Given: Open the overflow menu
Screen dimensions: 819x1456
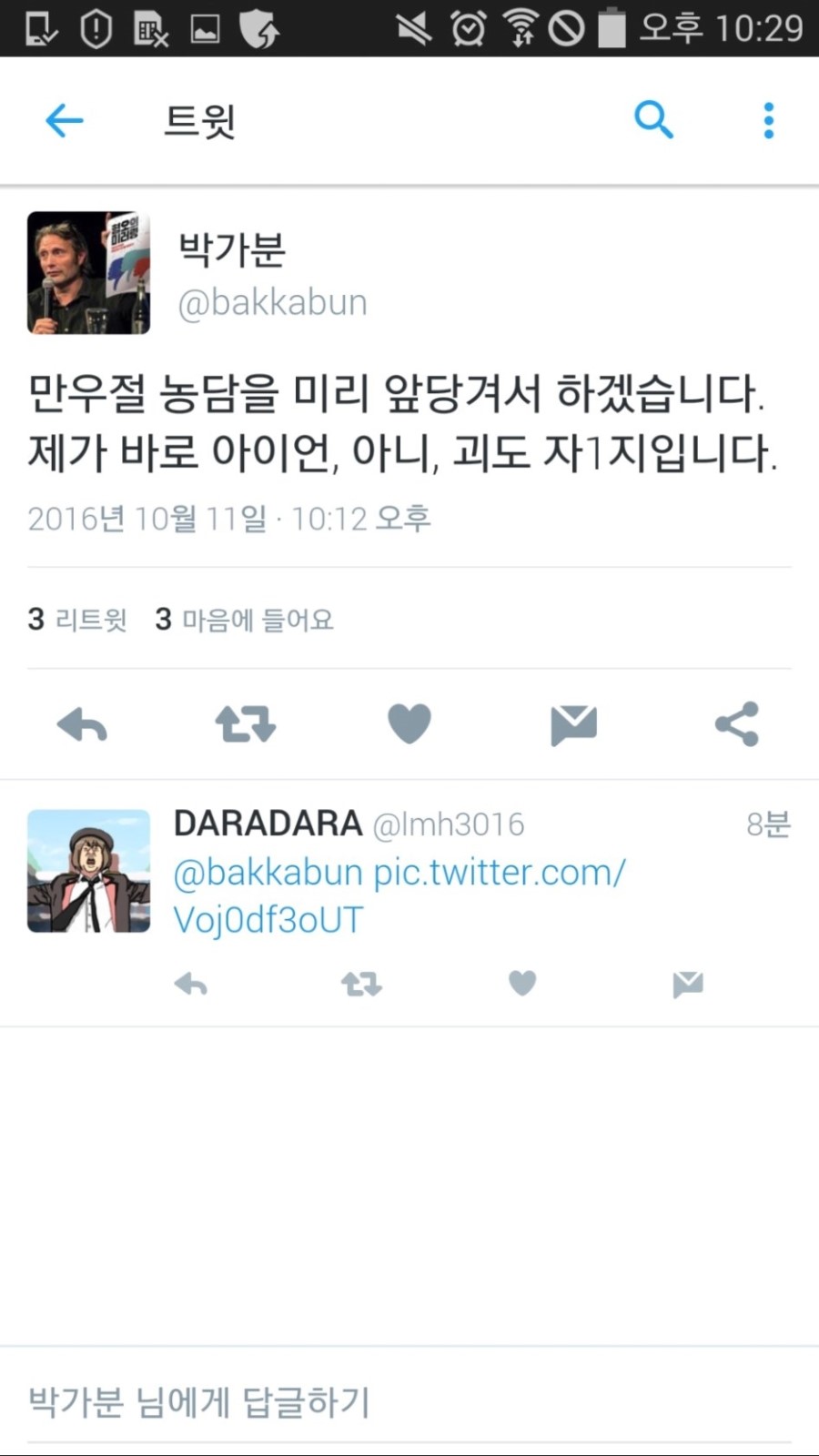Looking at the screenshot, I should [769, 120].
